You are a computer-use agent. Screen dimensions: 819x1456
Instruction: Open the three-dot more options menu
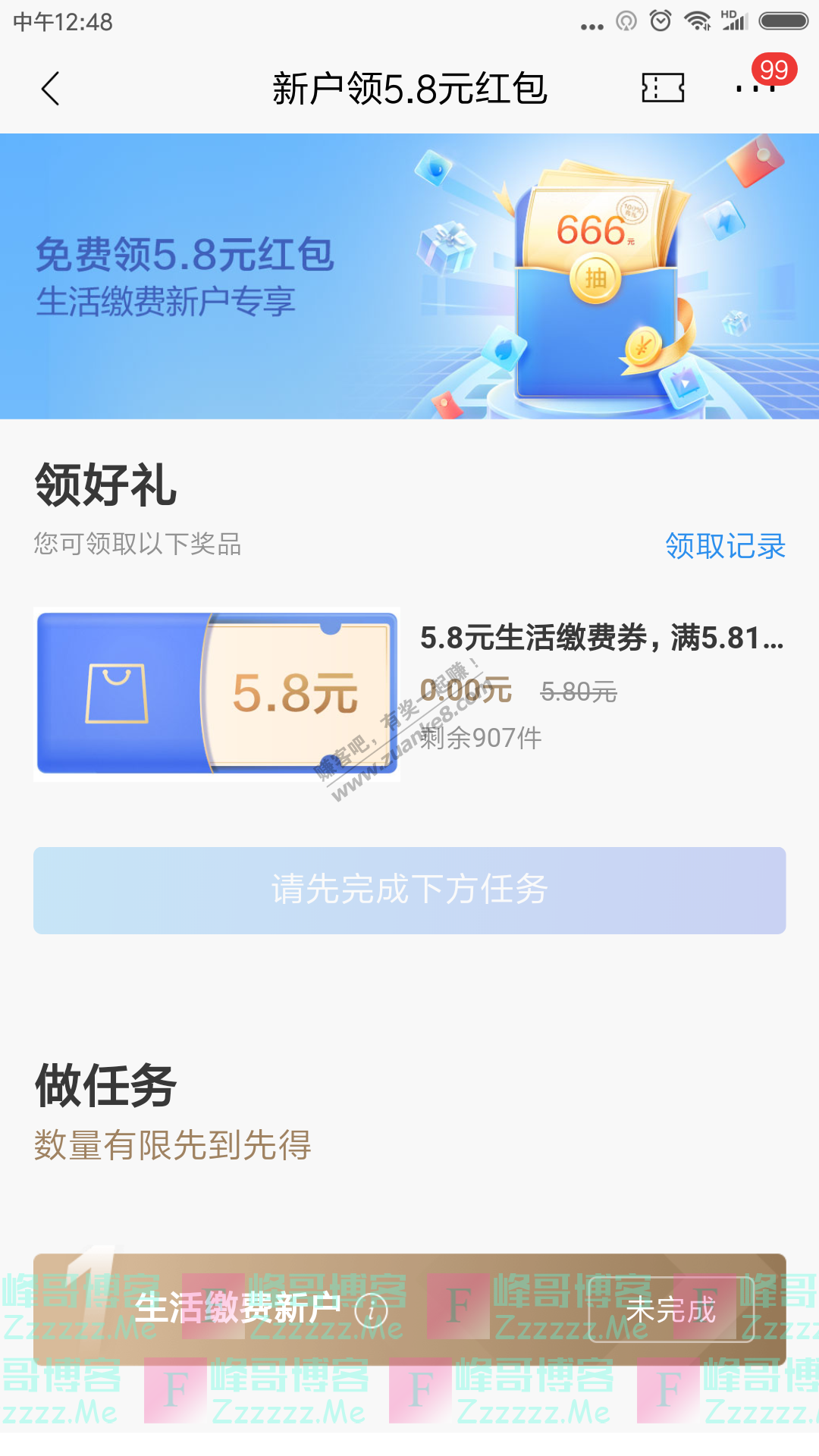[755, 87]
